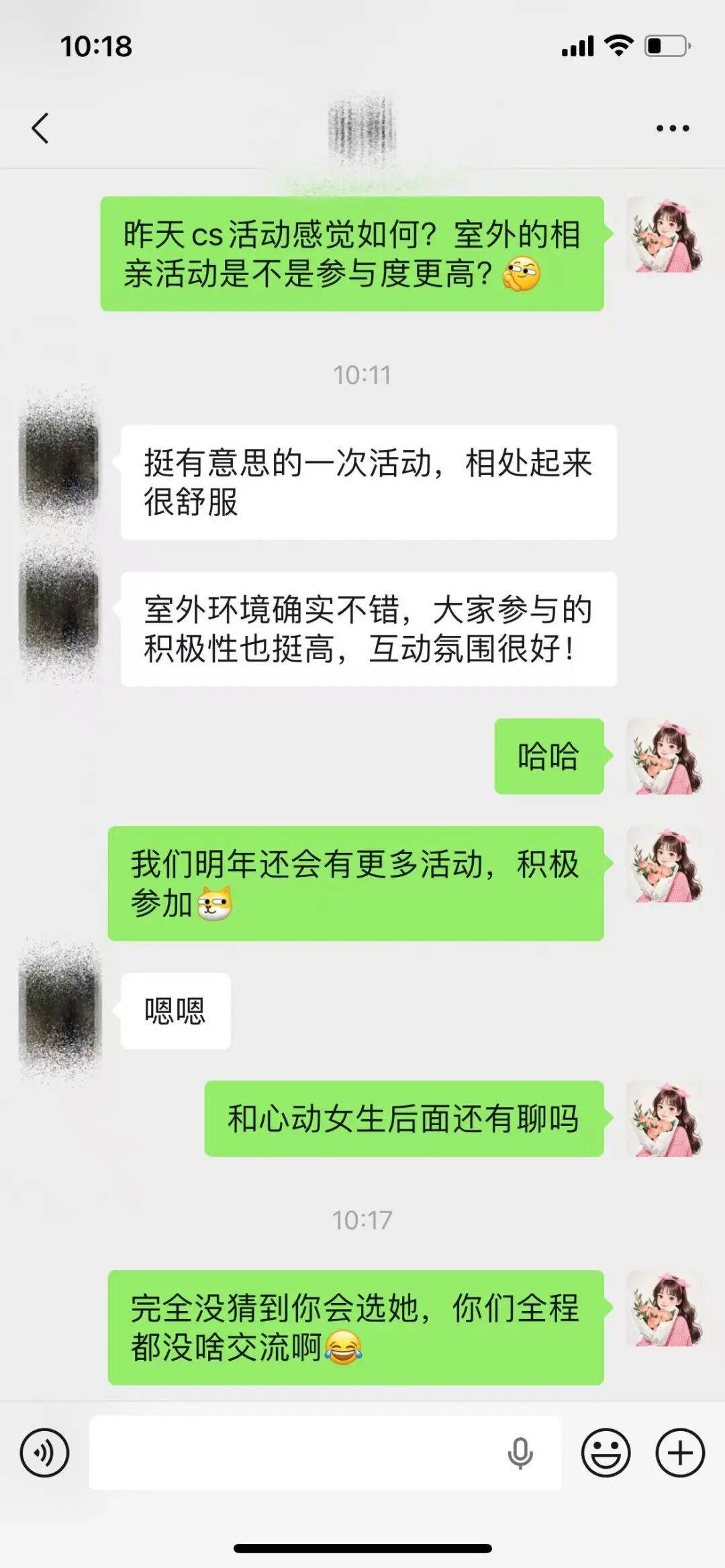725x1568 pixels.
Task: Tap the signal strength bars indicator
Action: point(579,47)
